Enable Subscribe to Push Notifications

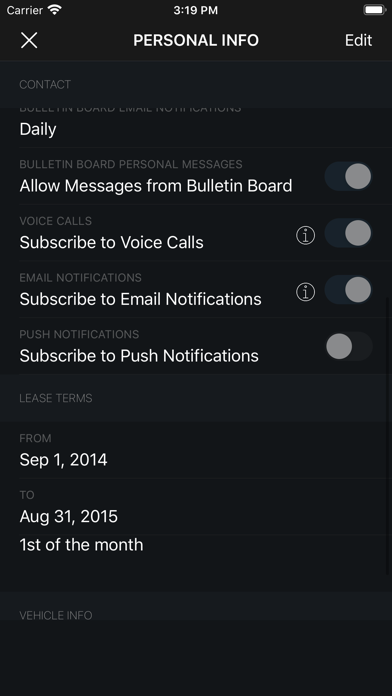pyautogui.click(x=348, y=346)
